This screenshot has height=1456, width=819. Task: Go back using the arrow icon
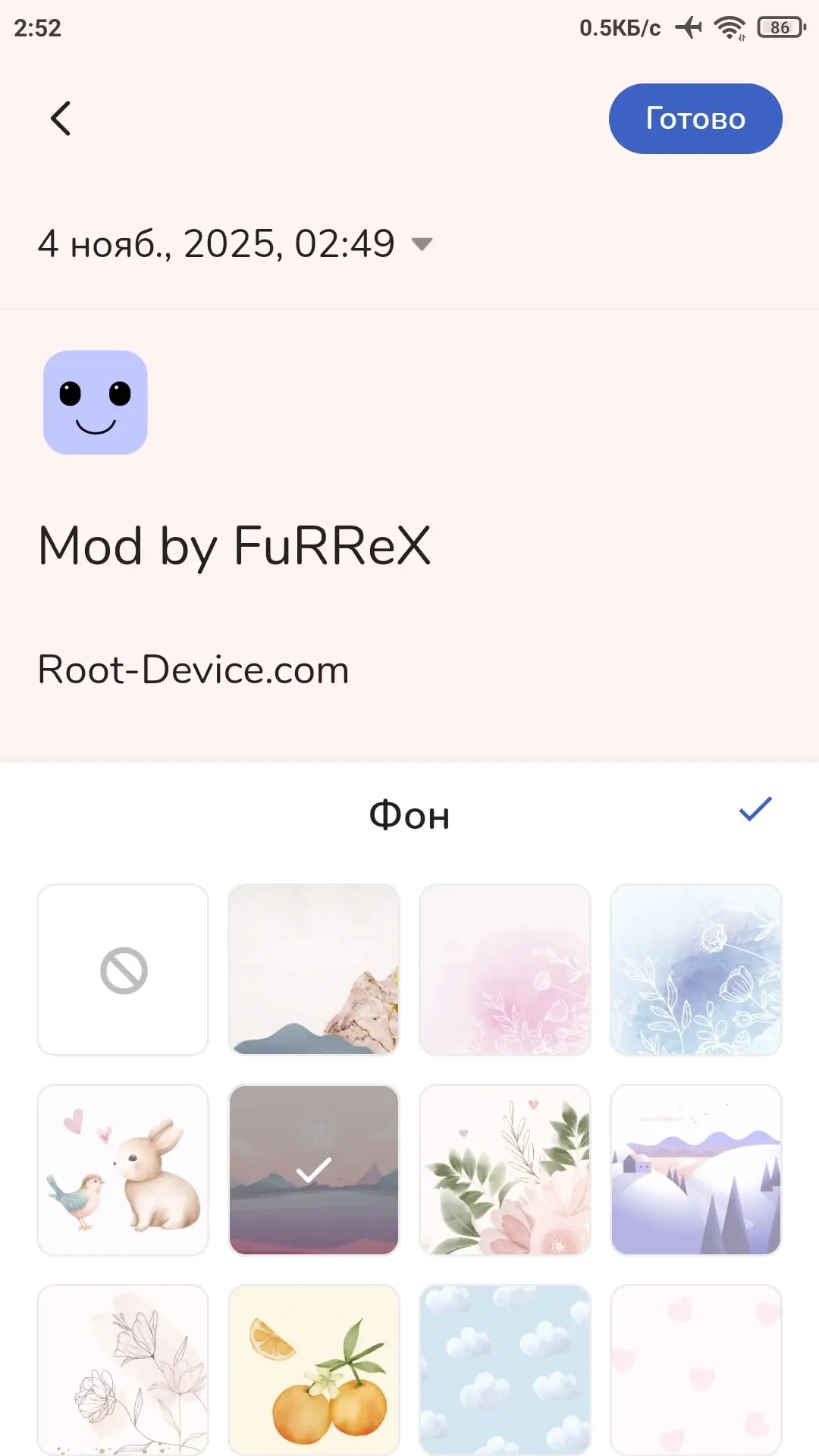(61, 118)
